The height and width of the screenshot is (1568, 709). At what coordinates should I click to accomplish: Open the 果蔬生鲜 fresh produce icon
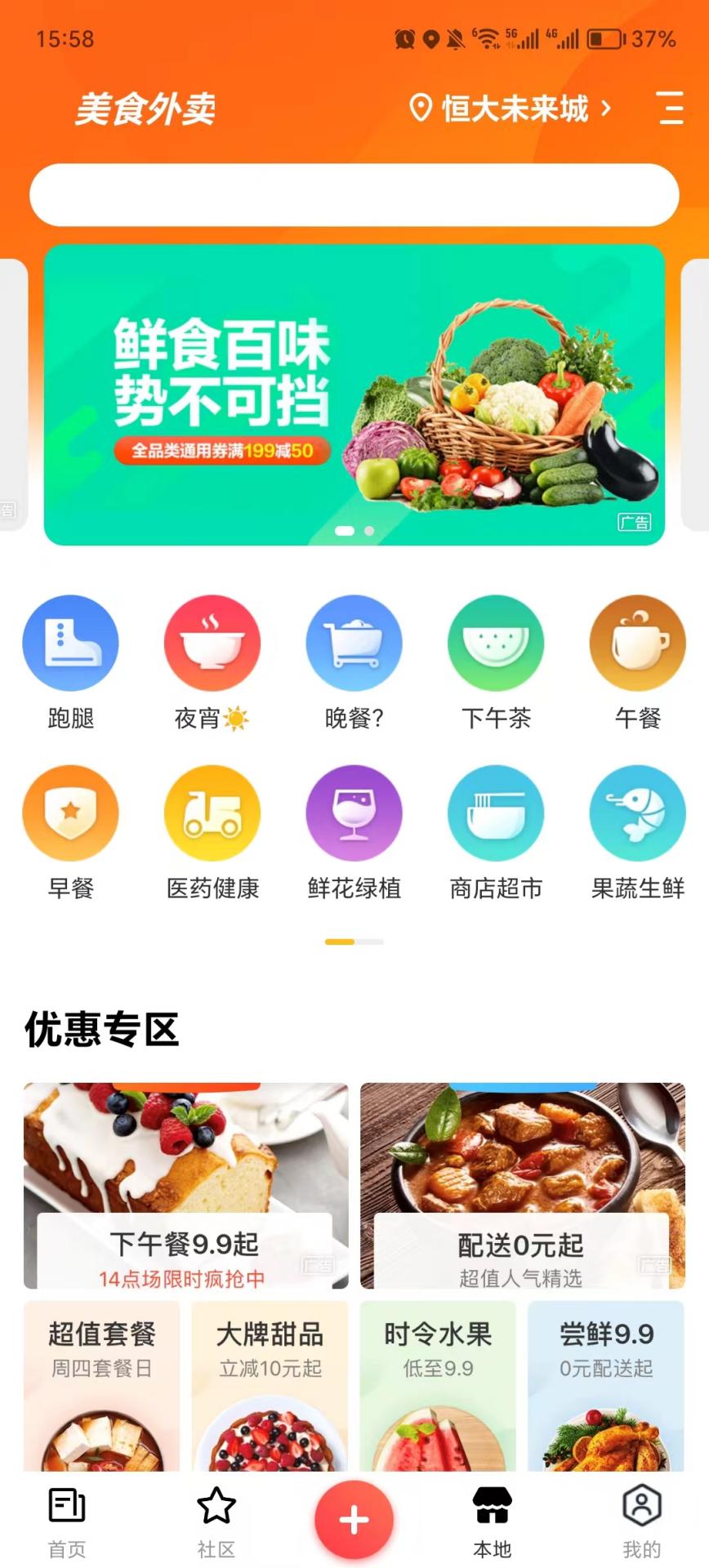pos(638,813)
